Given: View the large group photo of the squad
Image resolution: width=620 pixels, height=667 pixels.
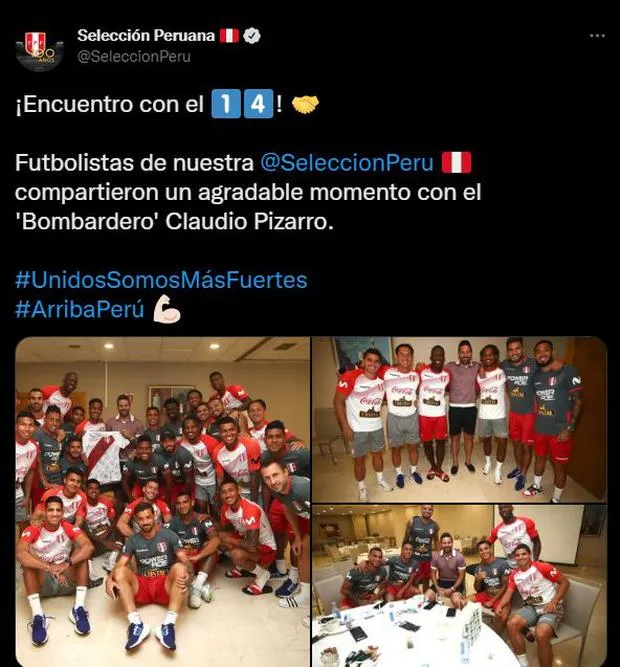Looking at the screenshot, I should tap(162, 502).
